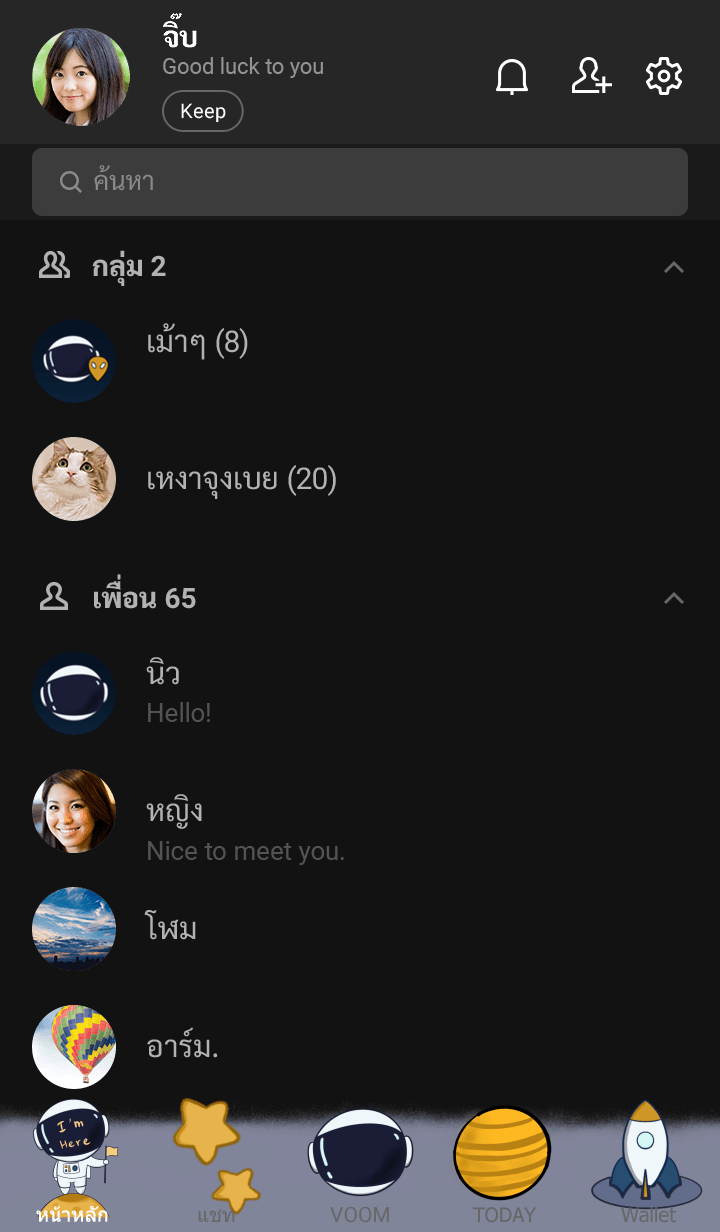Switch to the แชท tab

[216, 1165]
